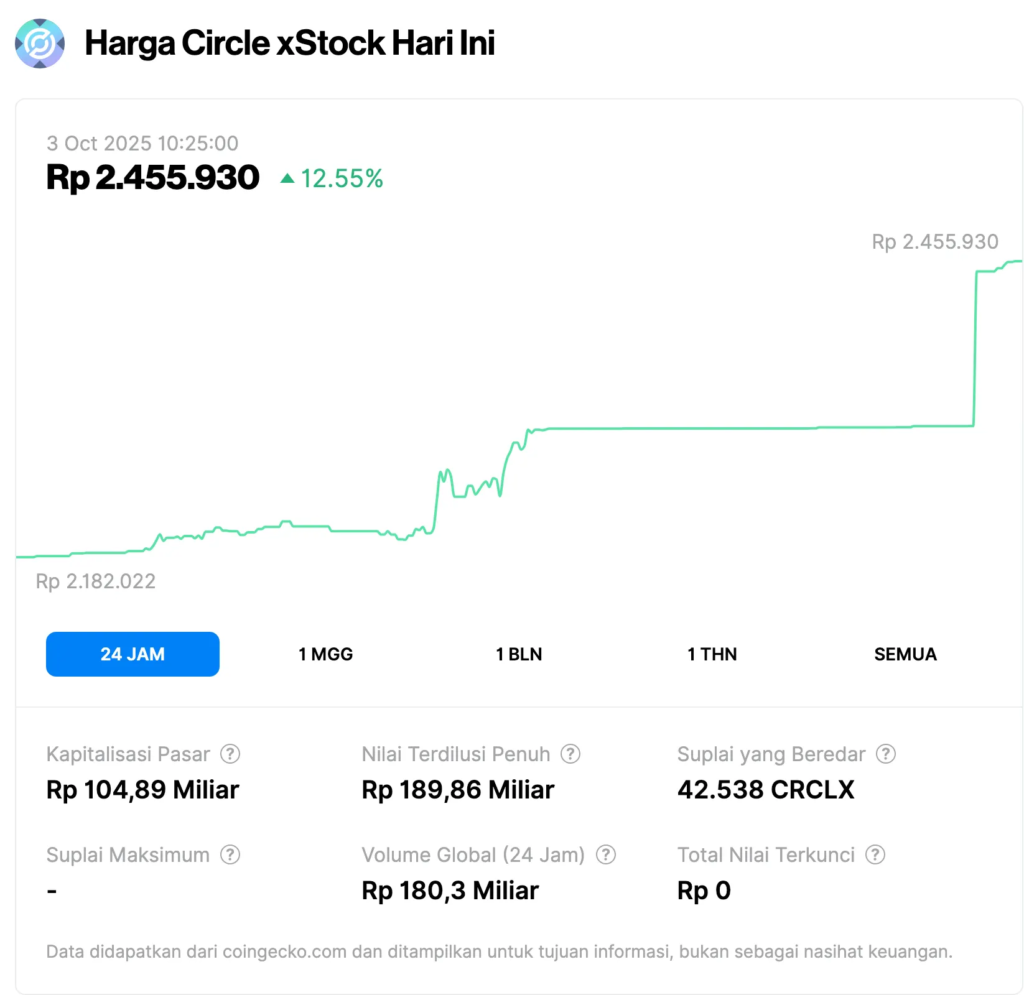Viewport: 1024px width, 995px height.
Task: Explain Volume Global (24 Jam) via its help icon
Action: [x=605, y=855]
